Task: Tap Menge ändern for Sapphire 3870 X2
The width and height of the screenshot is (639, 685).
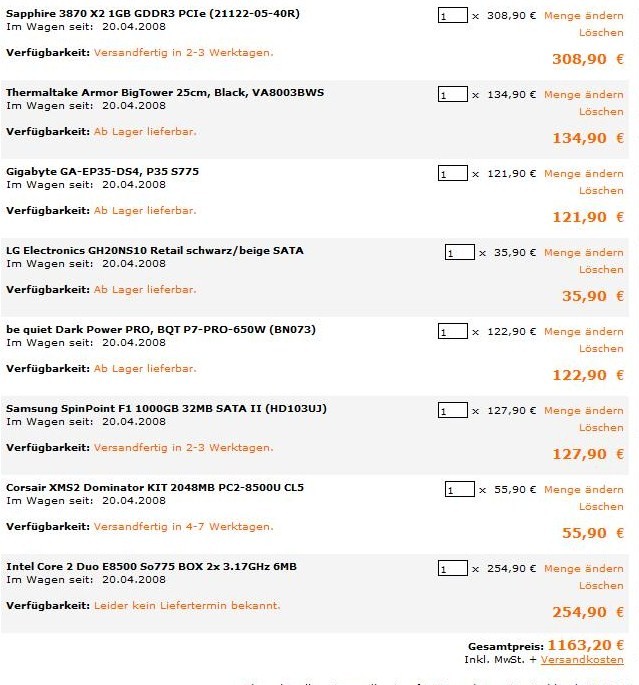Action: point(583,16)
